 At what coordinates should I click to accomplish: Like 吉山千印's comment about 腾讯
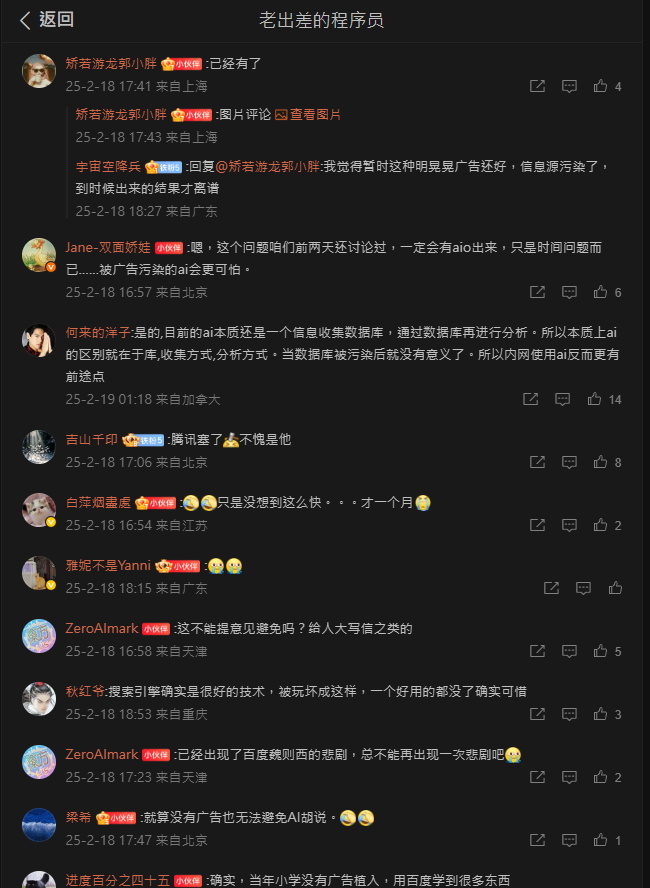[x=600, y=462]
